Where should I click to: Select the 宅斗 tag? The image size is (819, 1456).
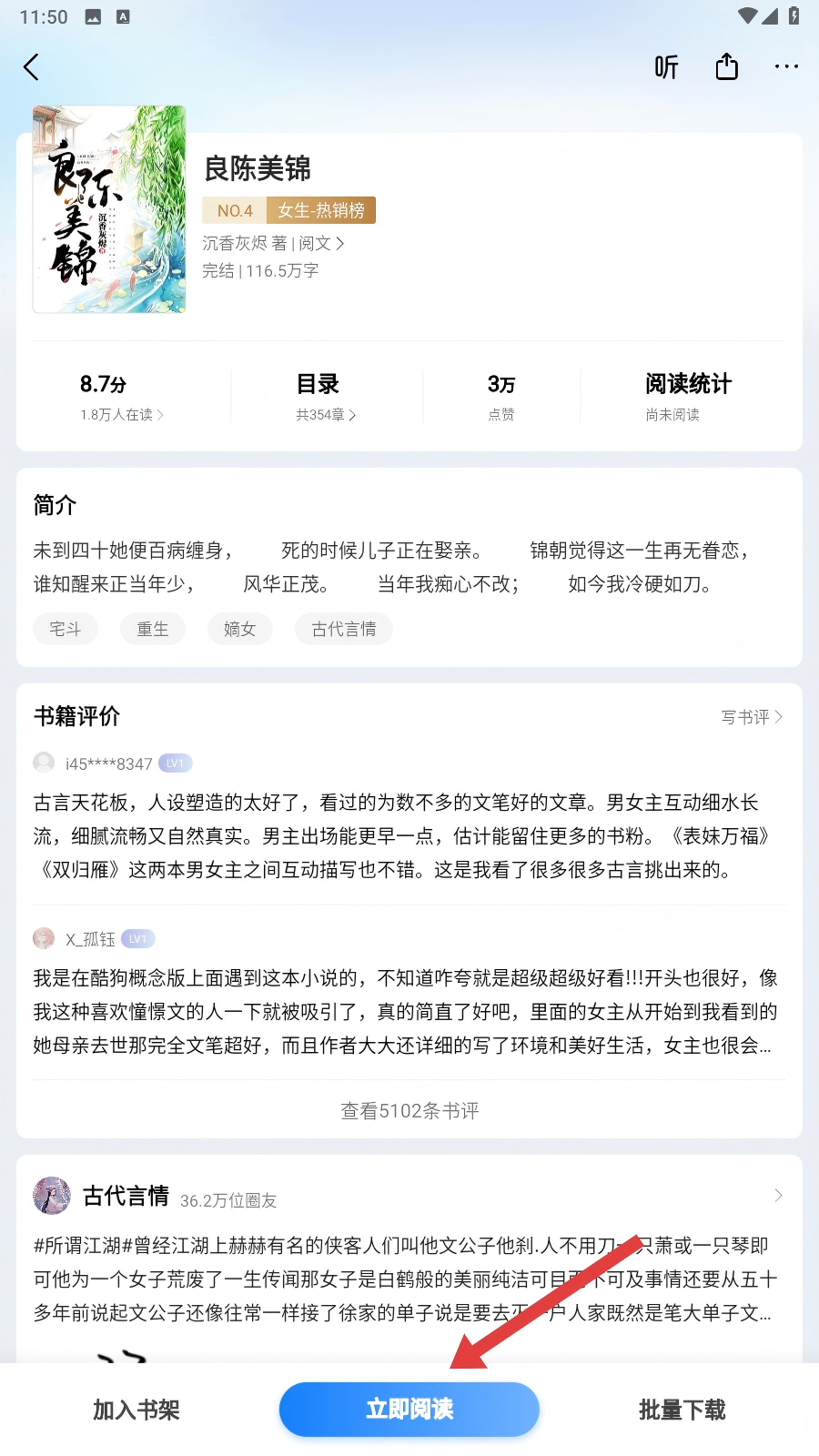point(66,629)
